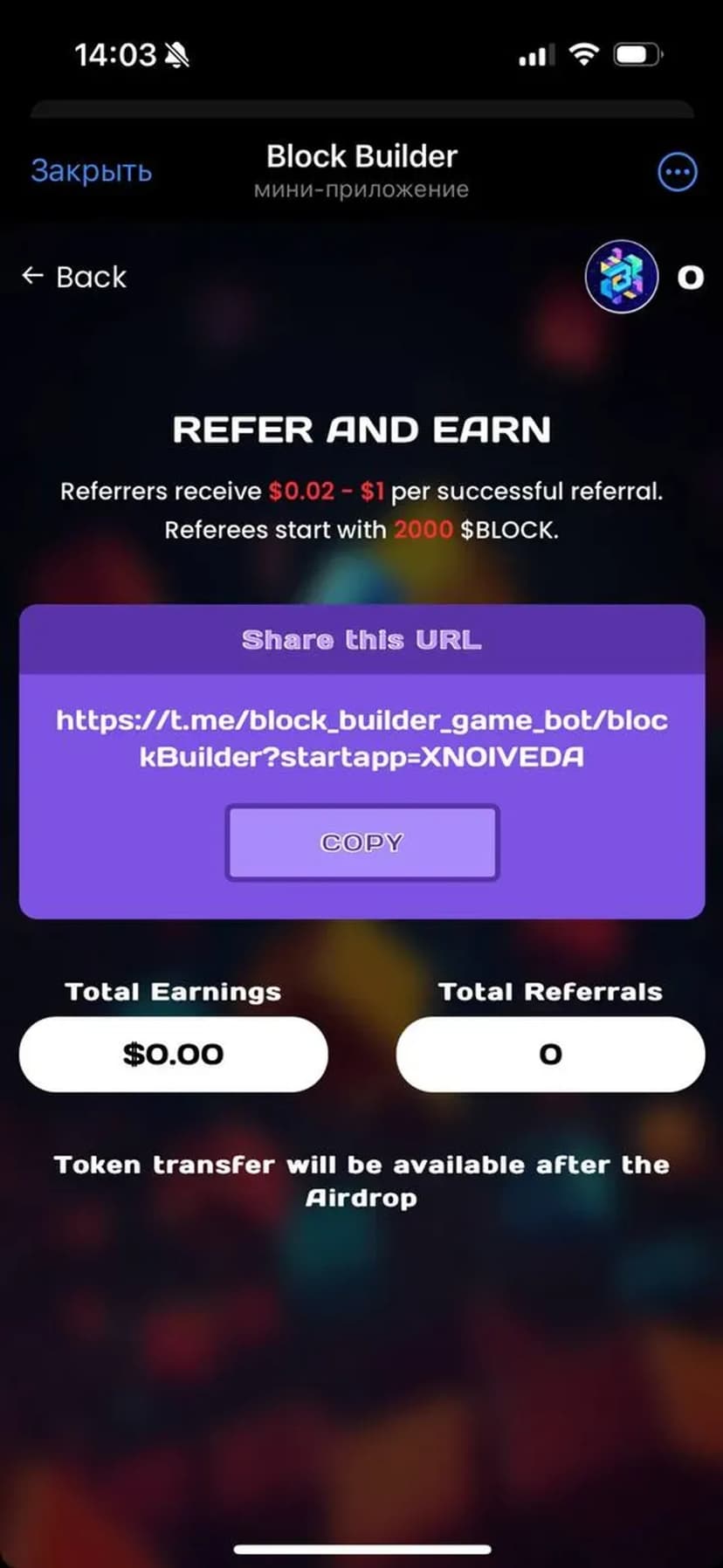This screenshot has width=723, height=1568.
Task: Go back using the Back arrow
Action: [74, 277]
